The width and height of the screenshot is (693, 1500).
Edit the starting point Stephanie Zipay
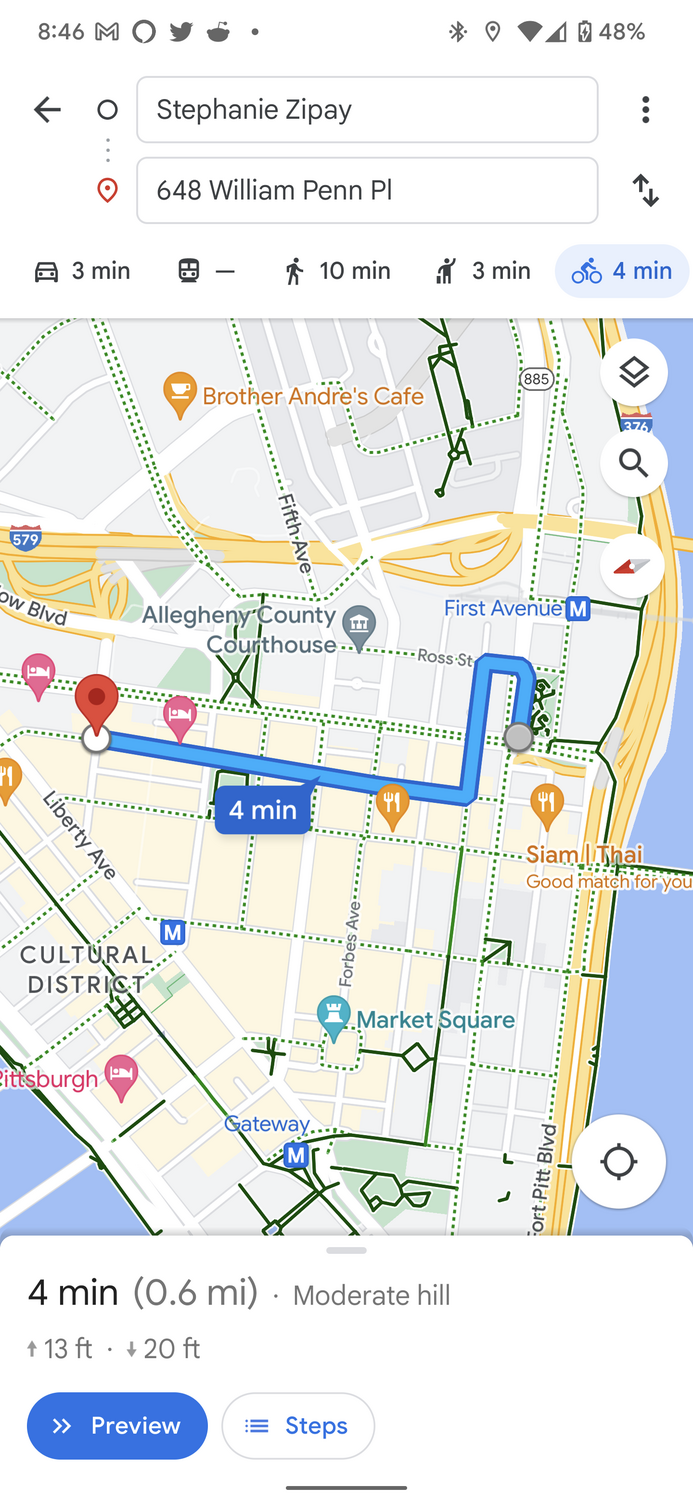point(367,110)
